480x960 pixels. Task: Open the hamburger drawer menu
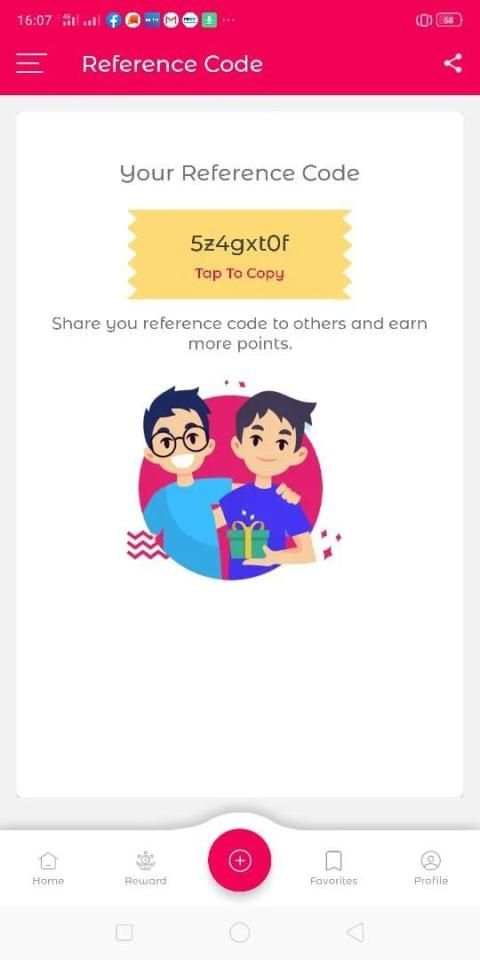tap(31, 63)
